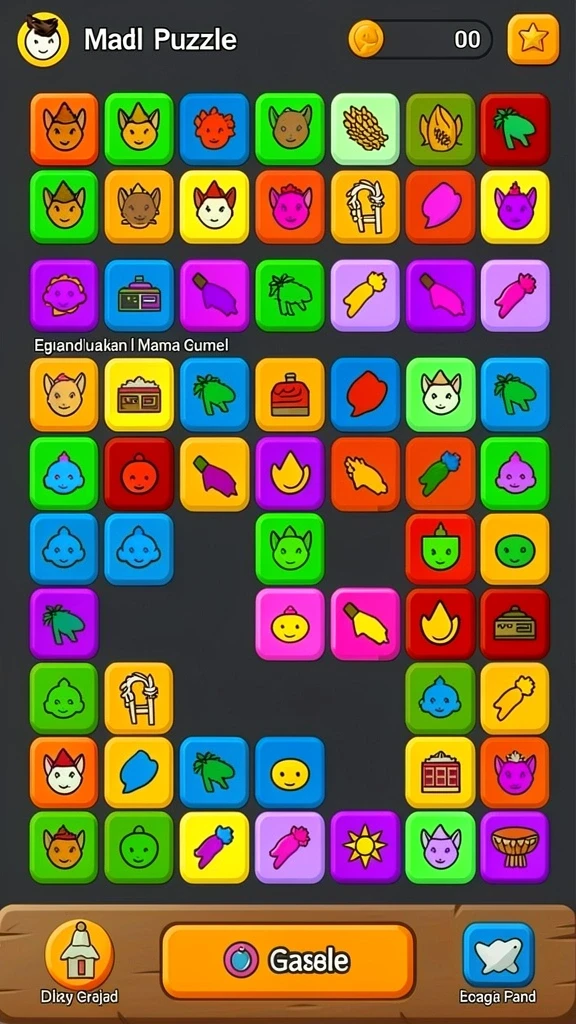
Task: Select the purple tile with drum
Action: click(515, 846)
